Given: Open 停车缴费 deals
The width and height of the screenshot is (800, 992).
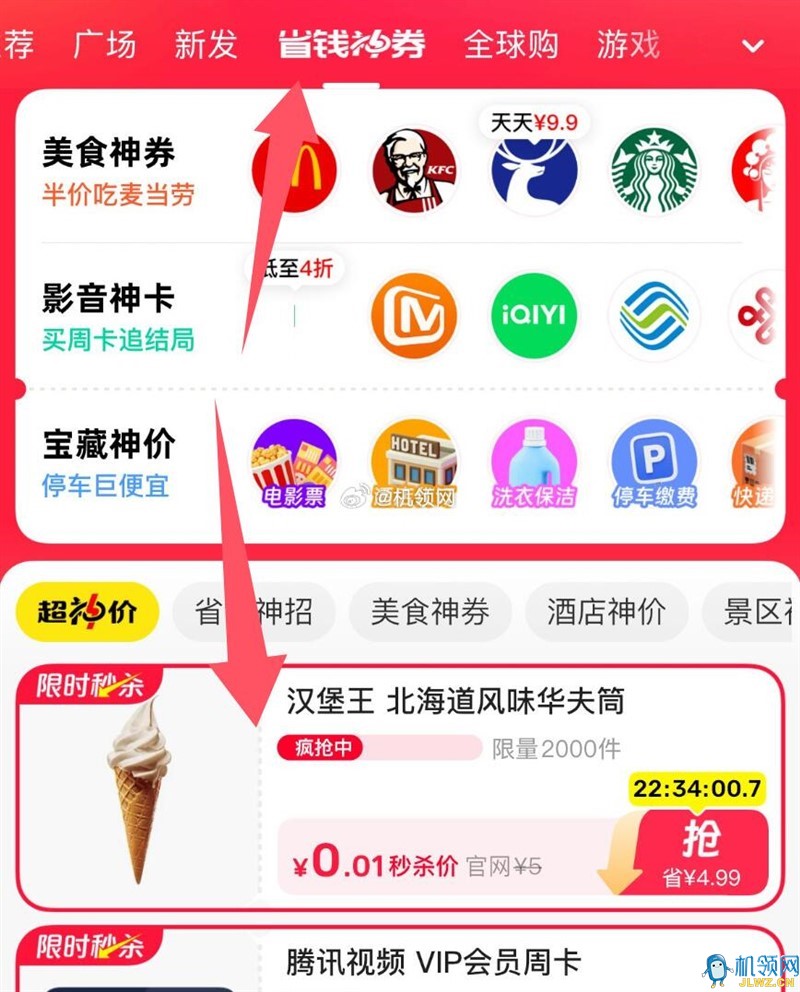Looking at the screenshot, I should point(653,463).
